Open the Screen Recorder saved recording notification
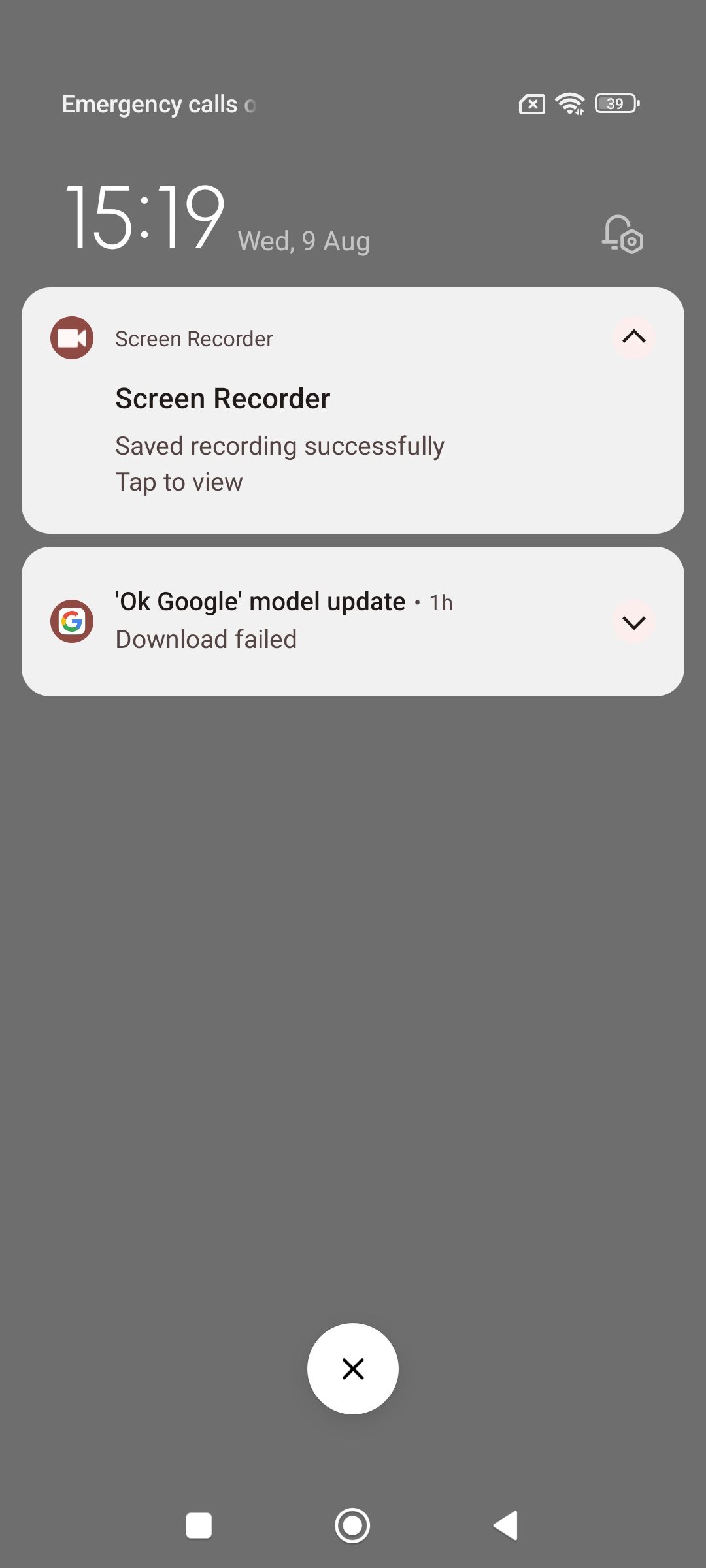Viewport: 706px width, 1568px height. point(280,446)
